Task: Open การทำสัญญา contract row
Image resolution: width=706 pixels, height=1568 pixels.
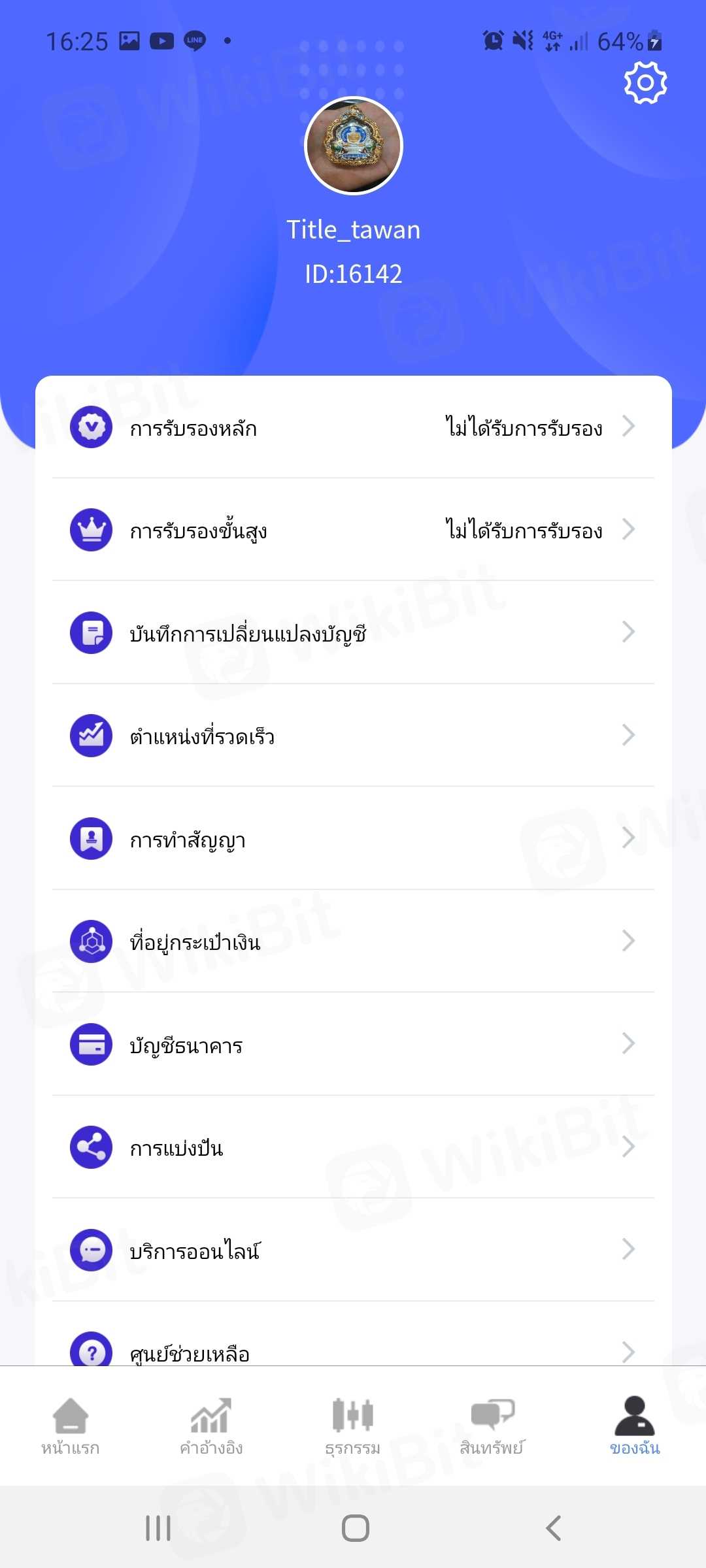Action: (353, 839)
